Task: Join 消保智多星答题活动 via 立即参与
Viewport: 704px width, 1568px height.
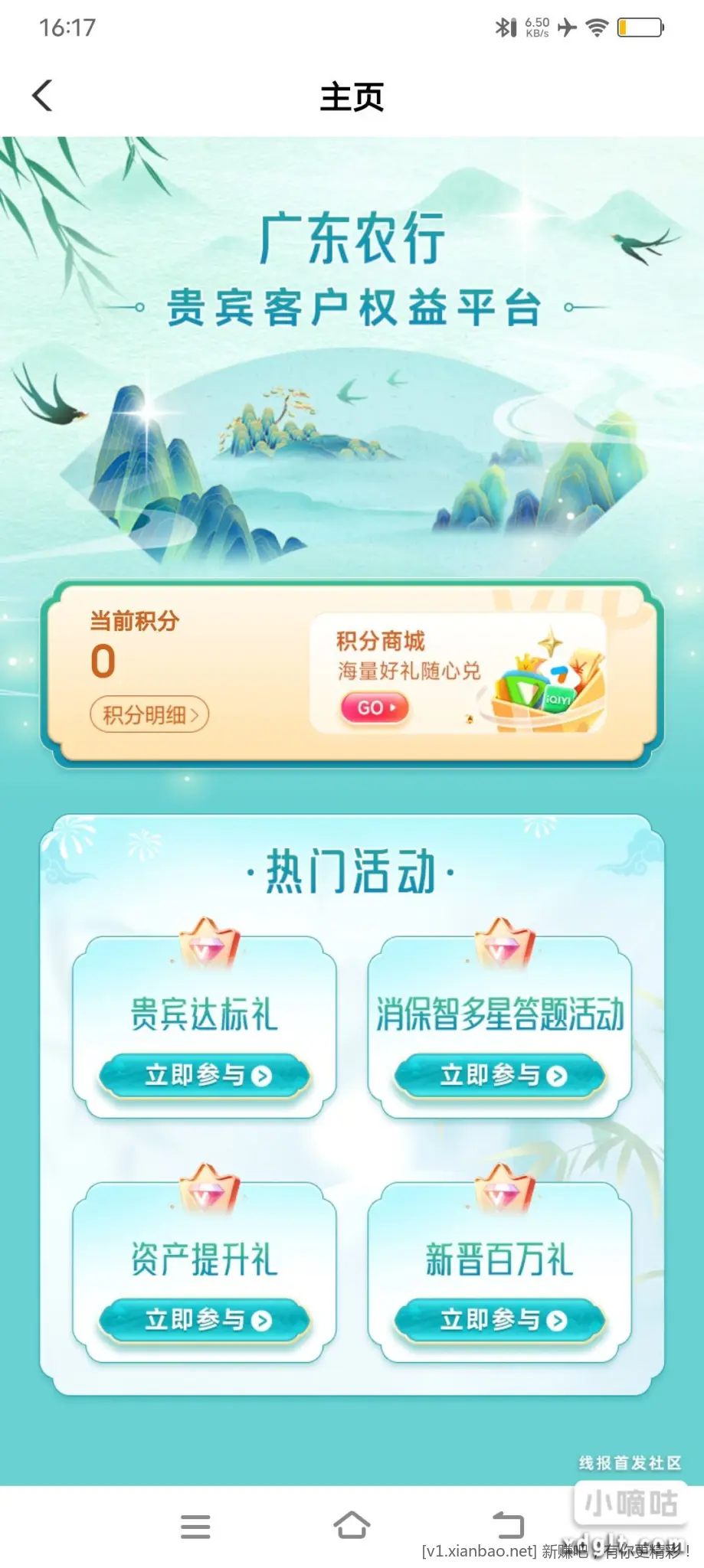Action: (499, 1076)
